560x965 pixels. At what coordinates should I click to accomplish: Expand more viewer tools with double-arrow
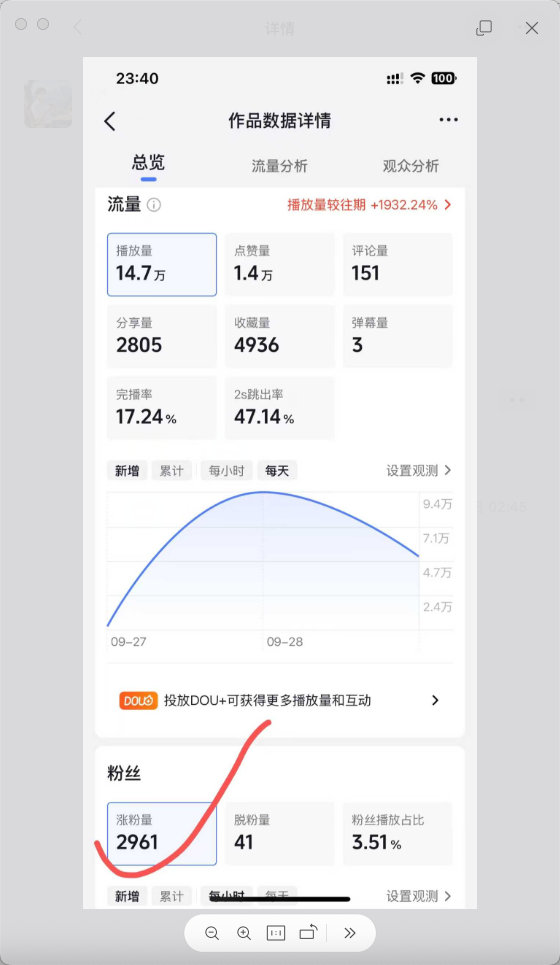click(350, 933)
